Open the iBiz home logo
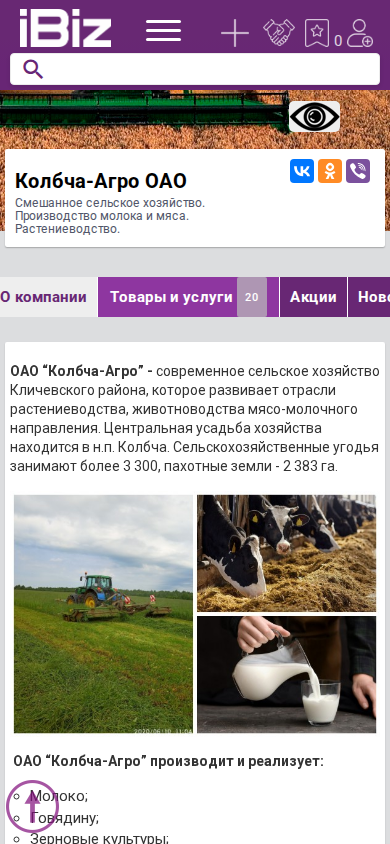The width and height of the screenshot is (390, 844). [65, 29]
